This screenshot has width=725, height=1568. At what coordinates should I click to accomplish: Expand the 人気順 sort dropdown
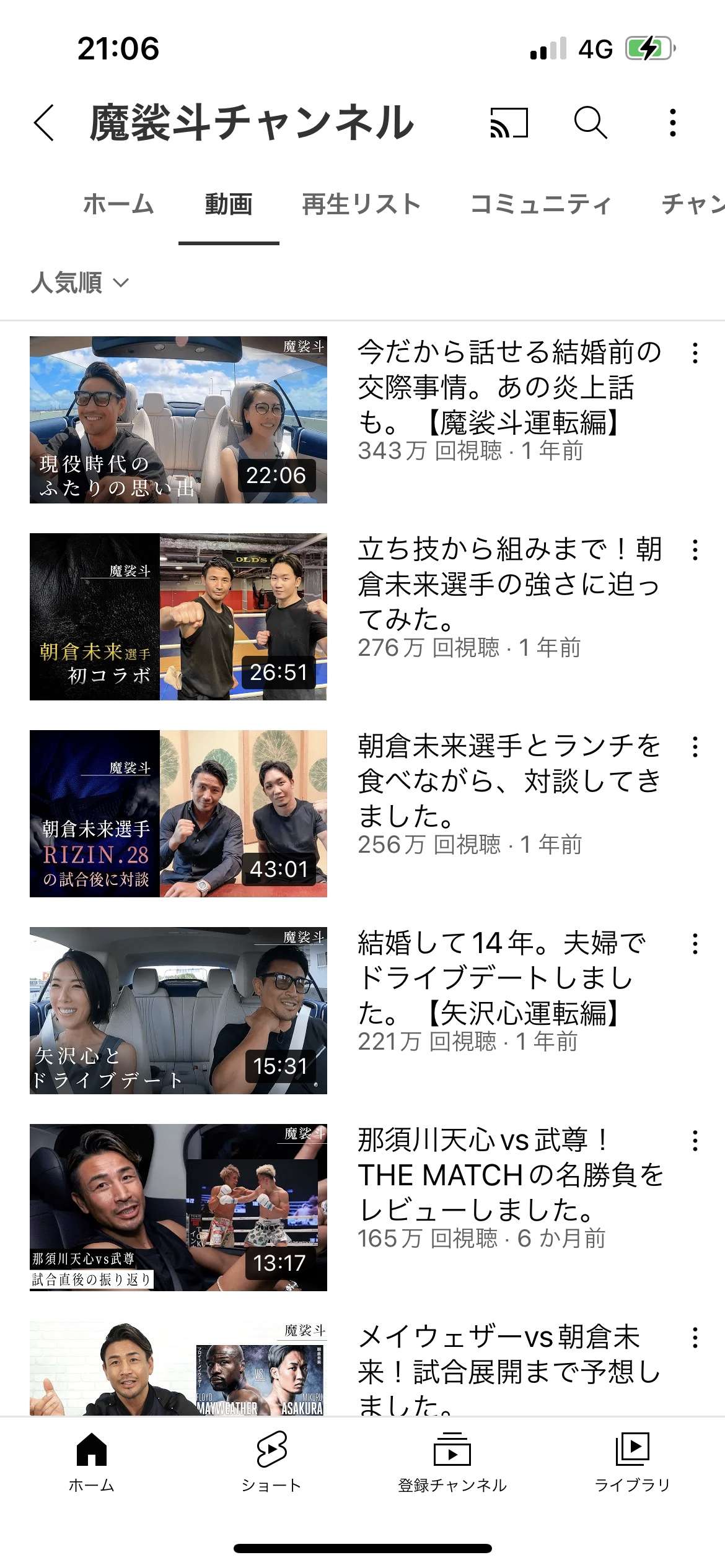pyautogui.click(x=80, y=283)
